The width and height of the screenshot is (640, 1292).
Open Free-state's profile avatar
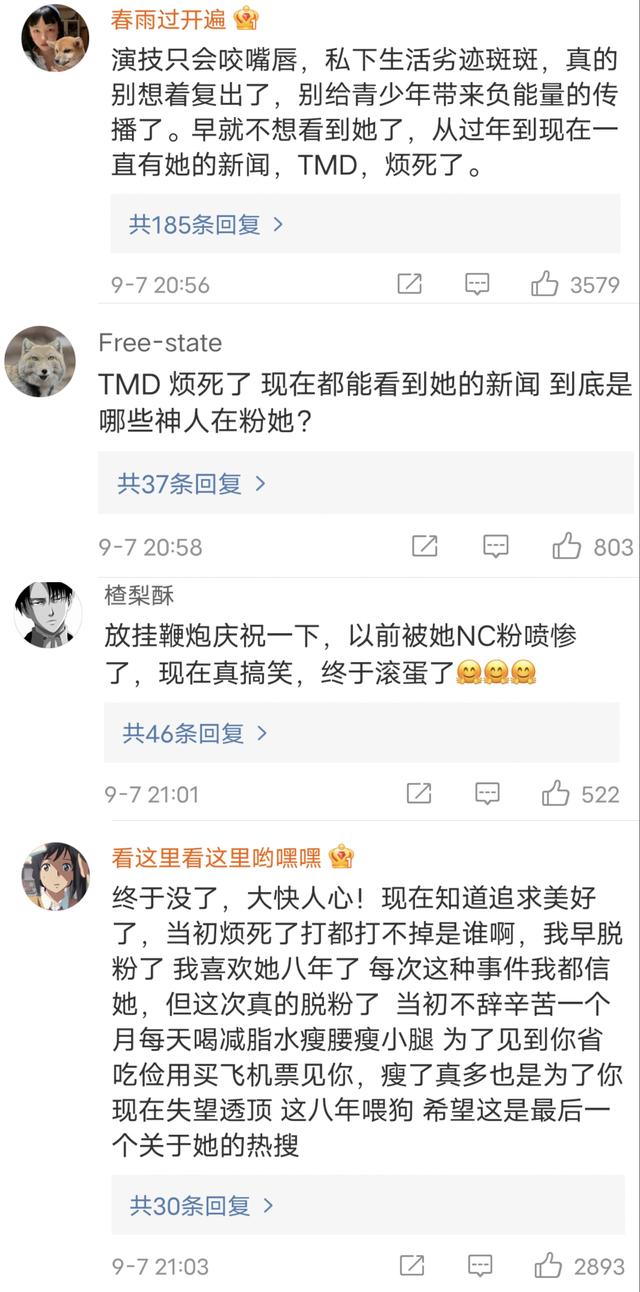[40, 360]
